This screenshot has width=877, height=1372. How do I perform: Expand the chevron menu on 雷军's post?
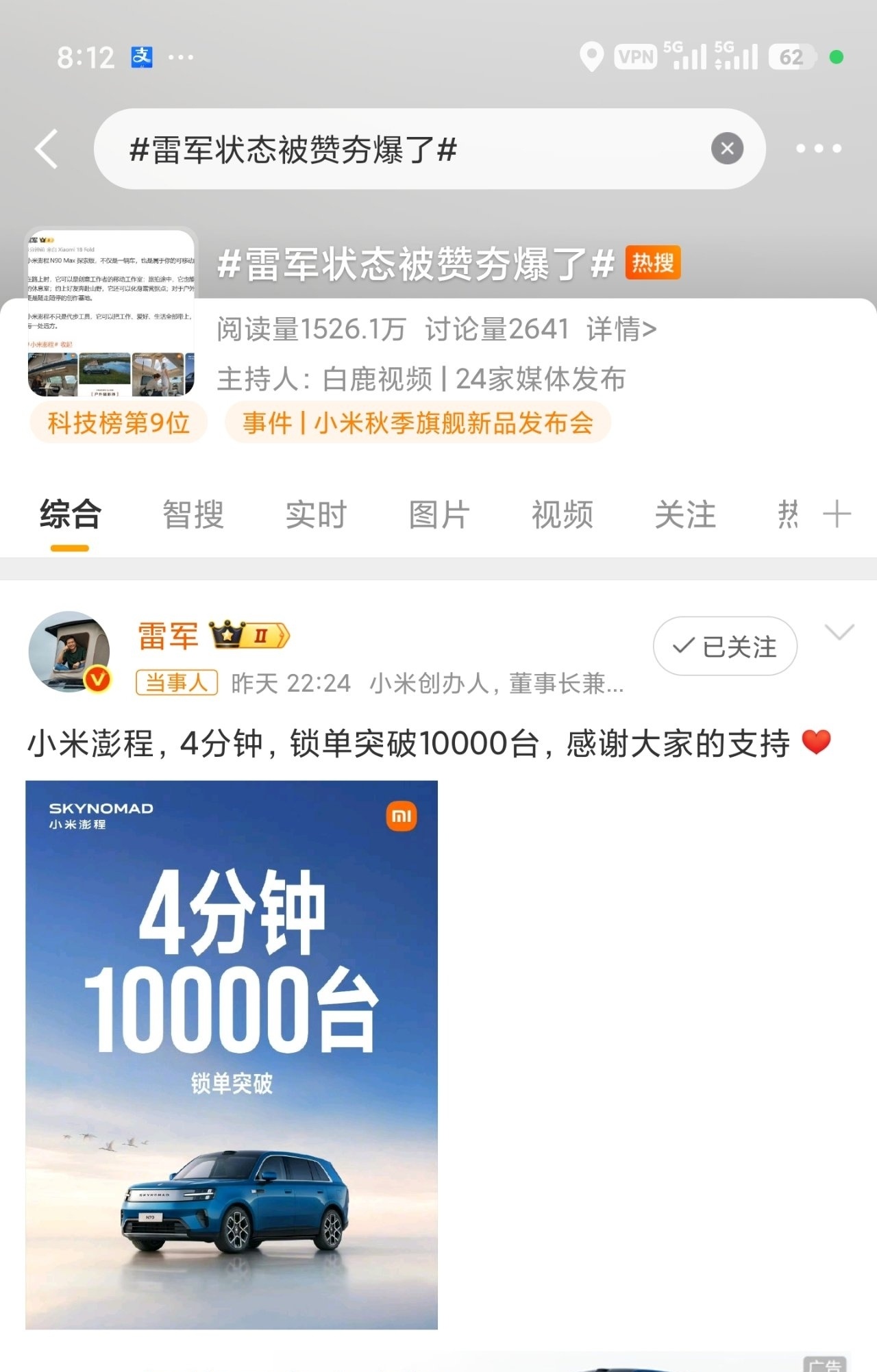coord(839,632)
